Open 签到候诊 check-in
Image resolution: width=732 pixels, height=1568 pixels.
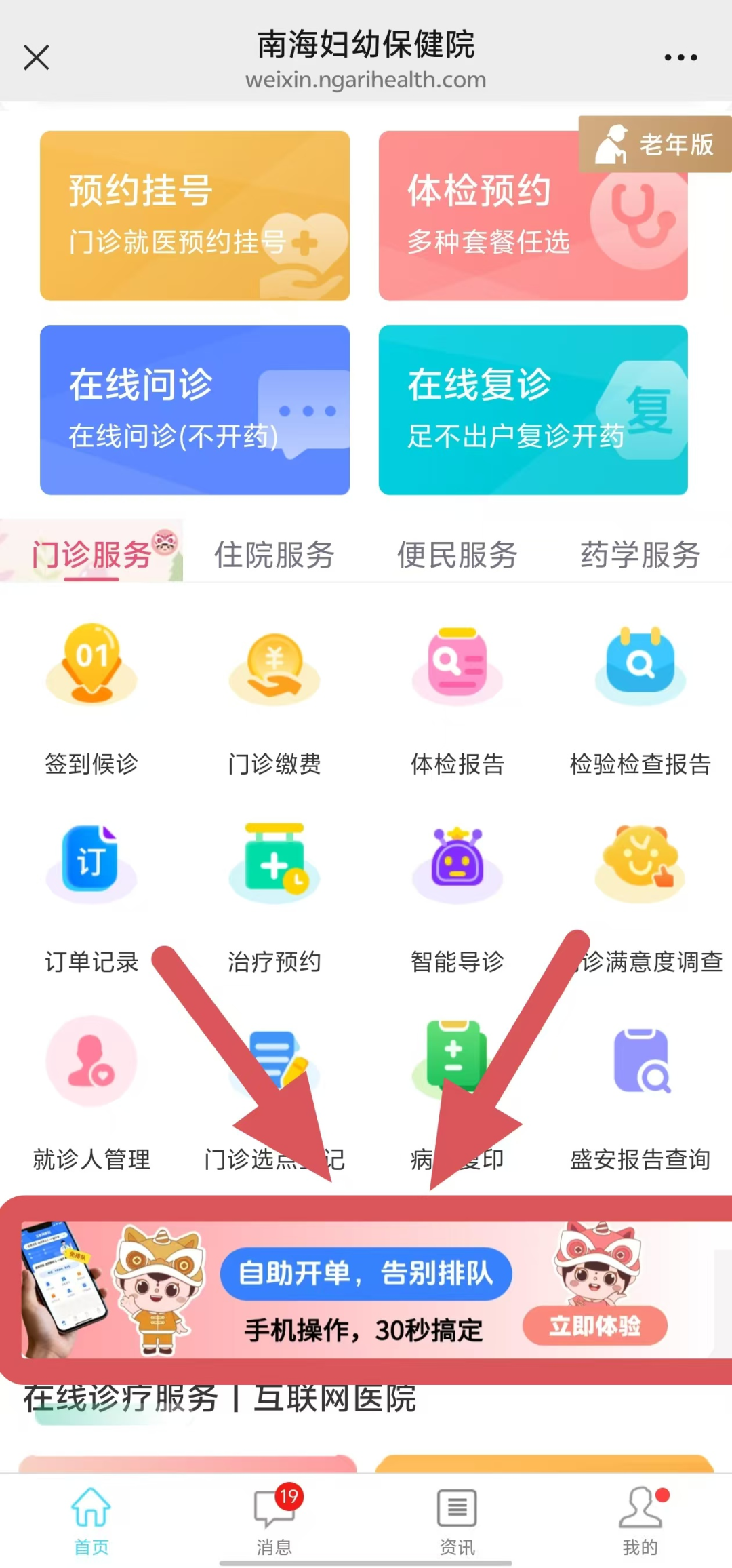[x=91, y=699]
